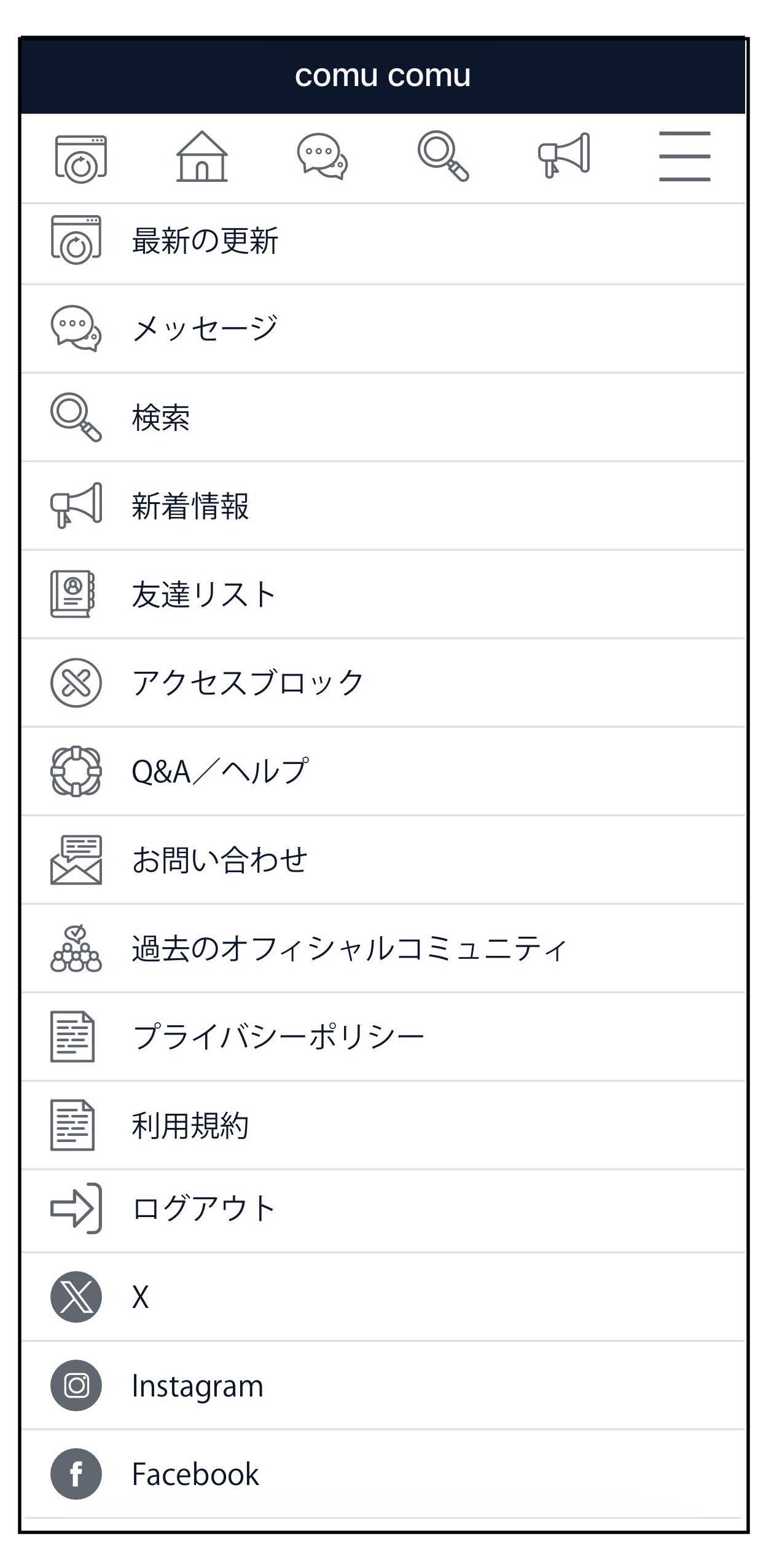Select メッセージ from the menu list
This screenshot has height=1568, width=766.
click(205, 328)
